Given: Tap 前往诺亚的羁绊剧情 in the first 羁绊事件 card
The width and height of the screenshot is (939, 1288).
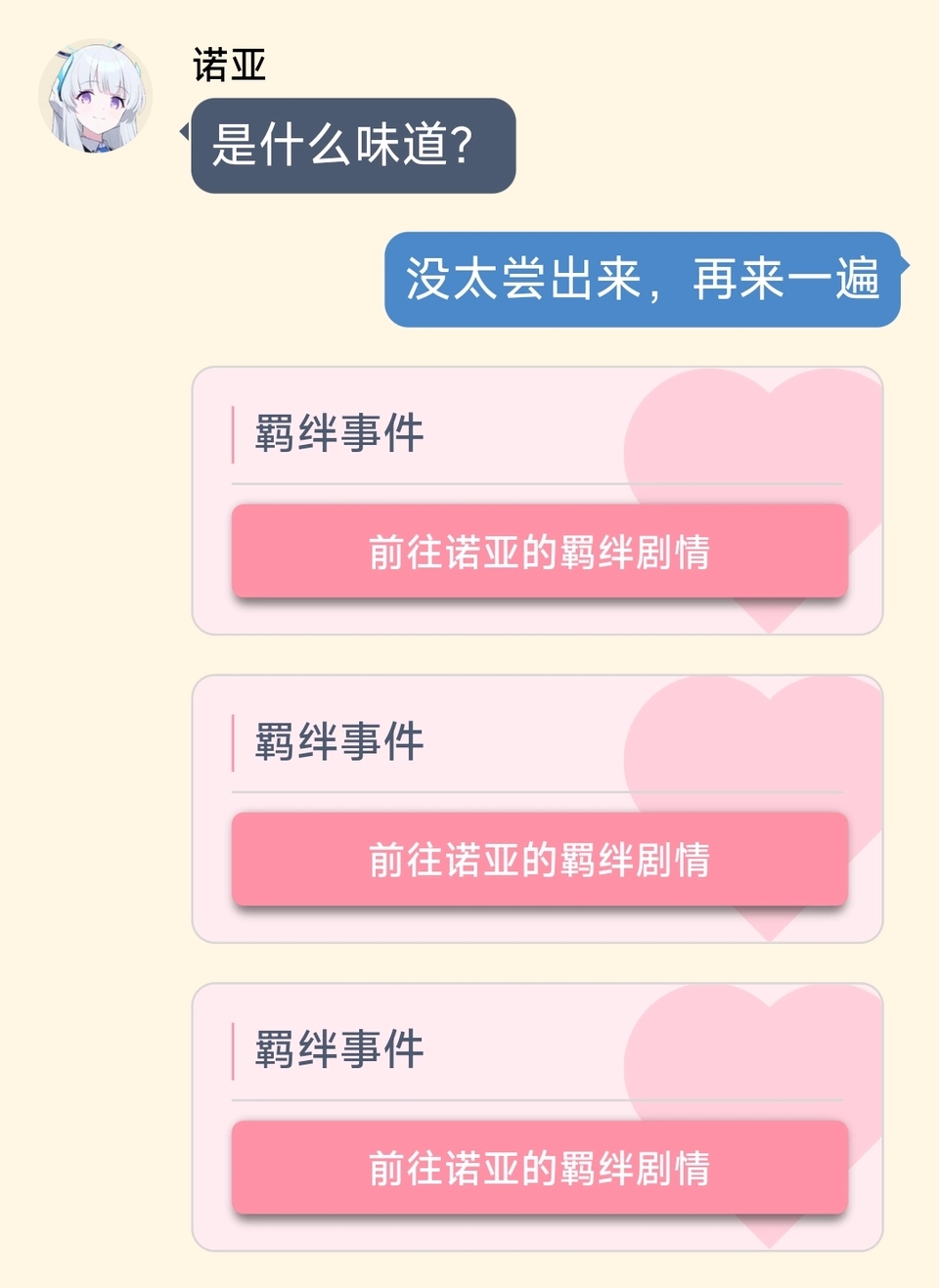Looking at the screenshot, I should (539, 552).
